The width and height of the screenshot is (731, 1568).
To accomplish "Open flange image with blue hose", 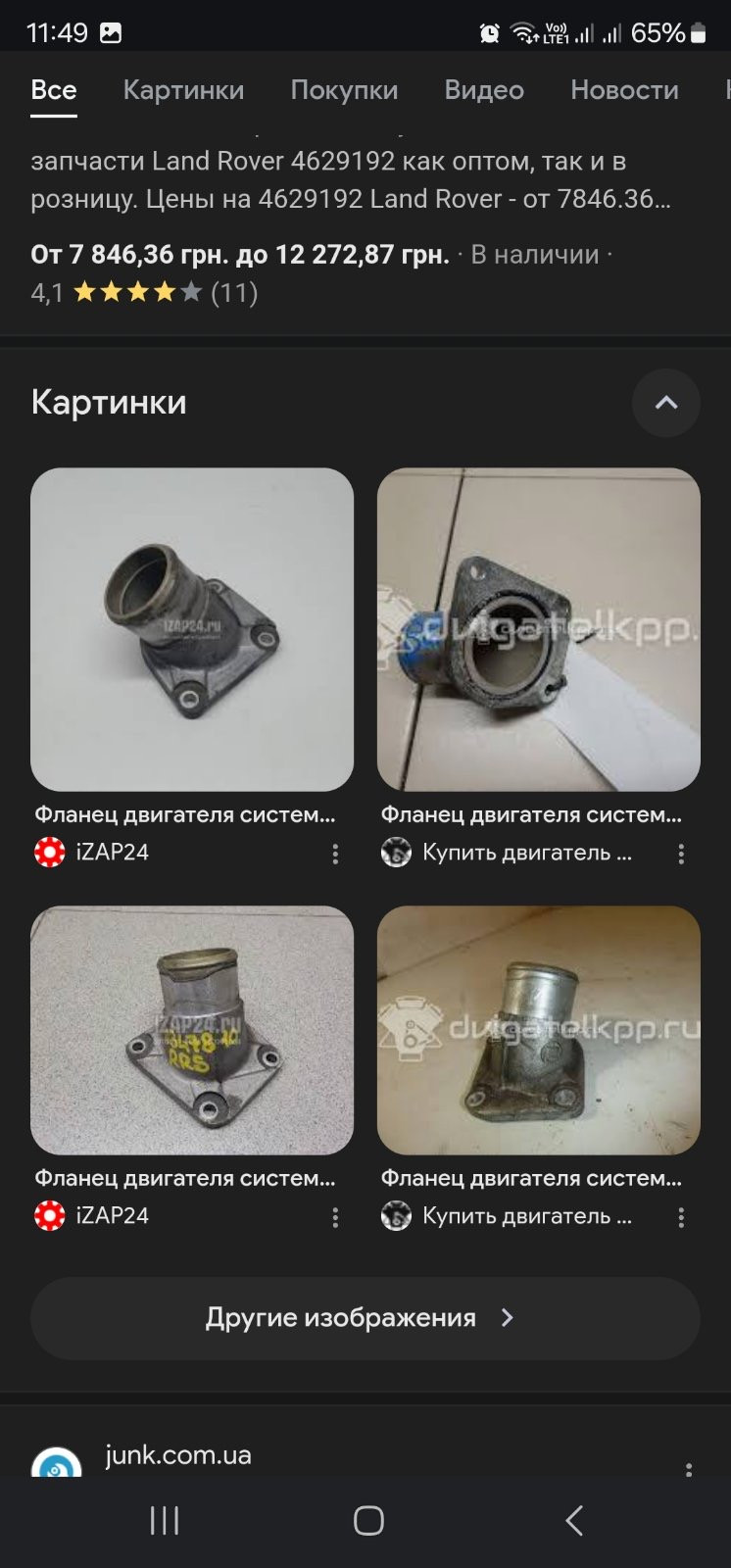I will pos(539,629).
